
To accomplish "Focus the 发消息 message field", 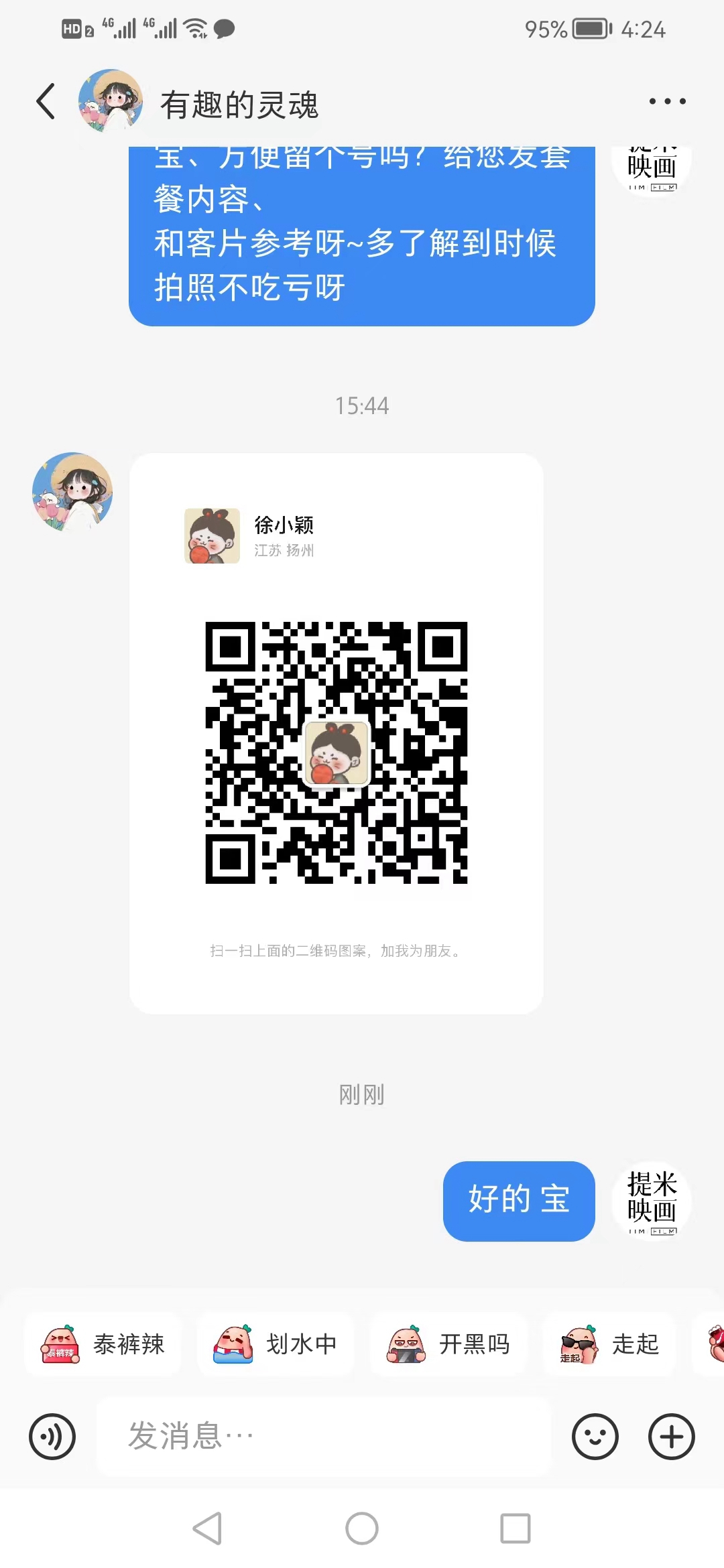I will click(324, 1436).
